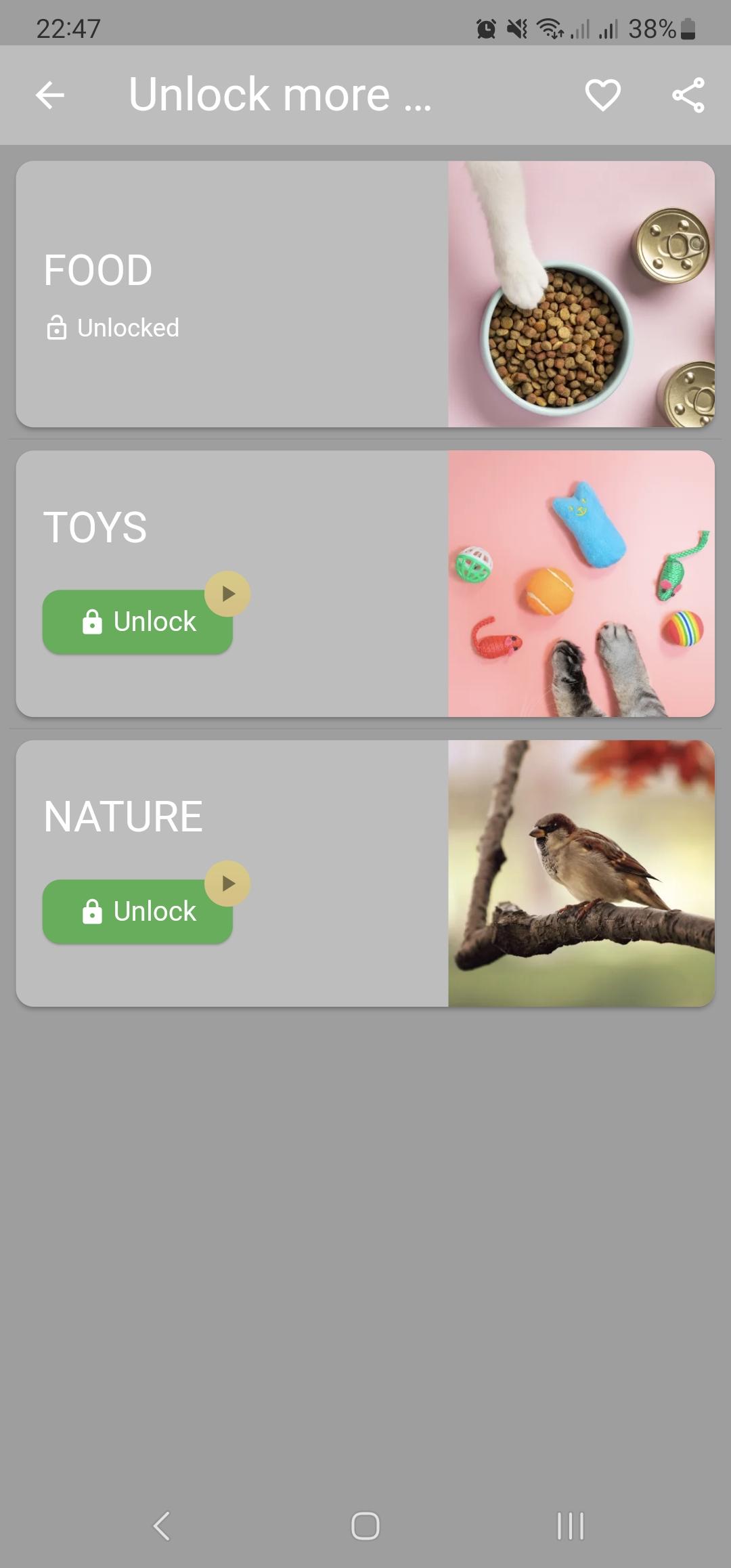Open the NATURE card picture

pos(581,873)
